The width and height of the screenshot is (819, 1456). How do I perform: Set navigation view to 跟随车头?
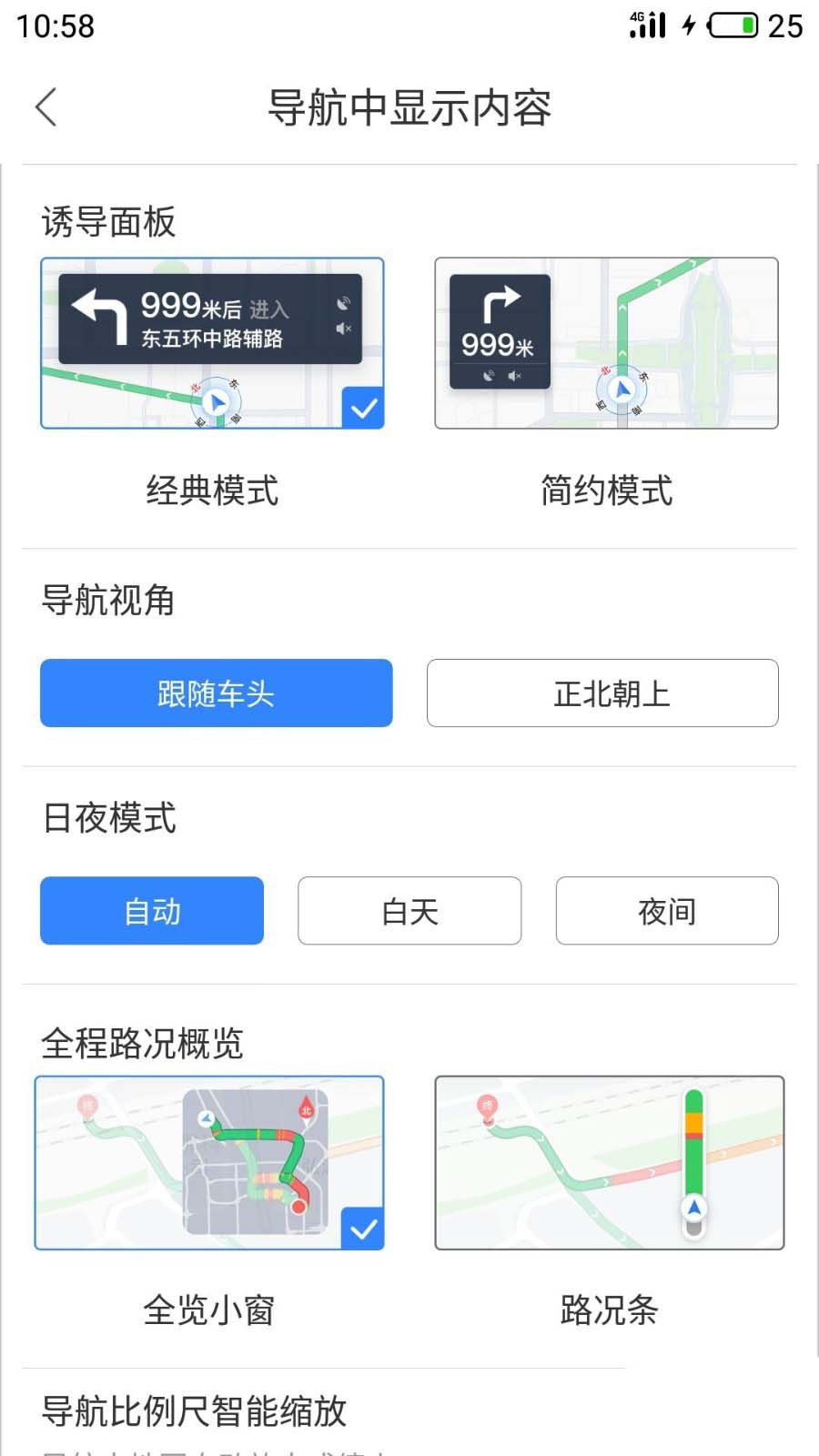pyautogui.click(x=216, y=693)
